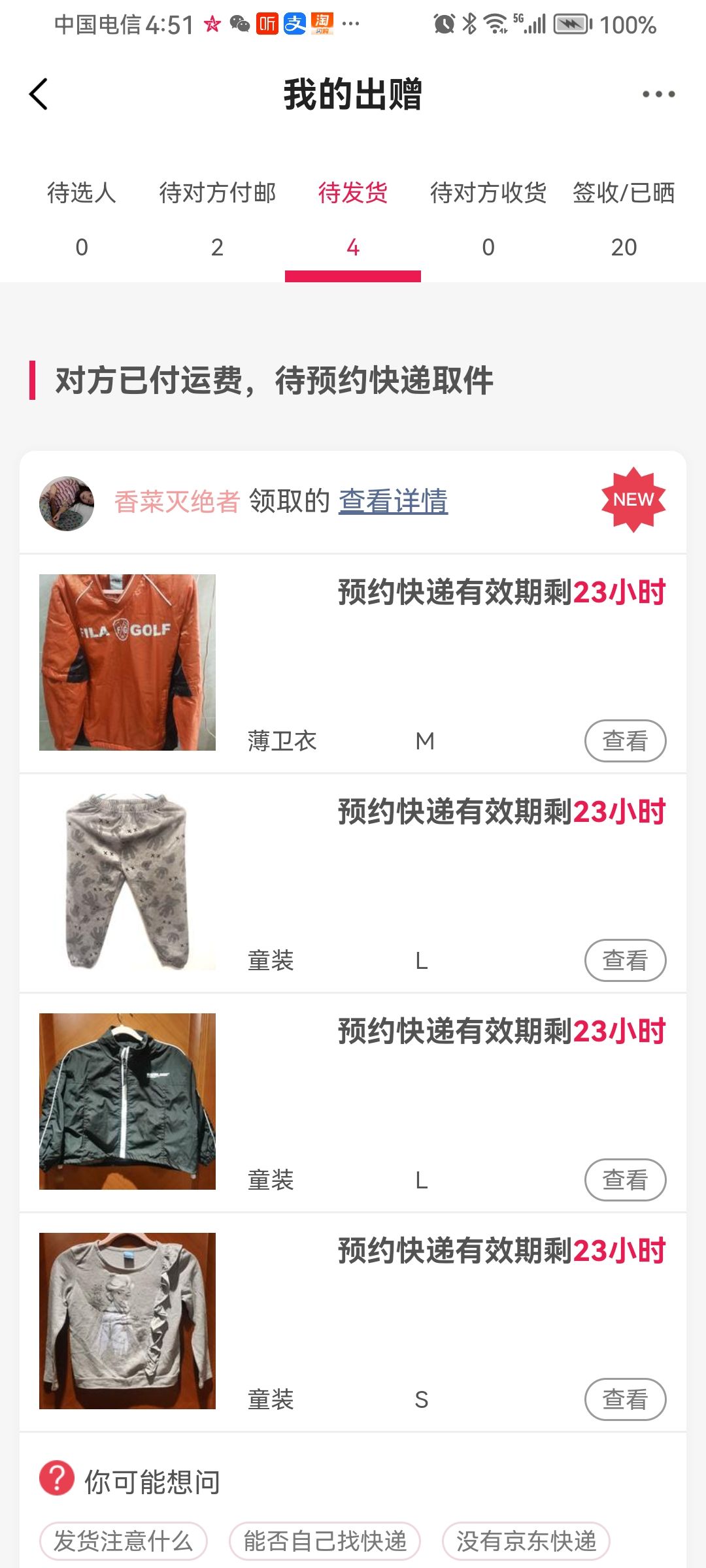
Task: Ask 没有京东快递
Action: click(x=526, y=1541)
